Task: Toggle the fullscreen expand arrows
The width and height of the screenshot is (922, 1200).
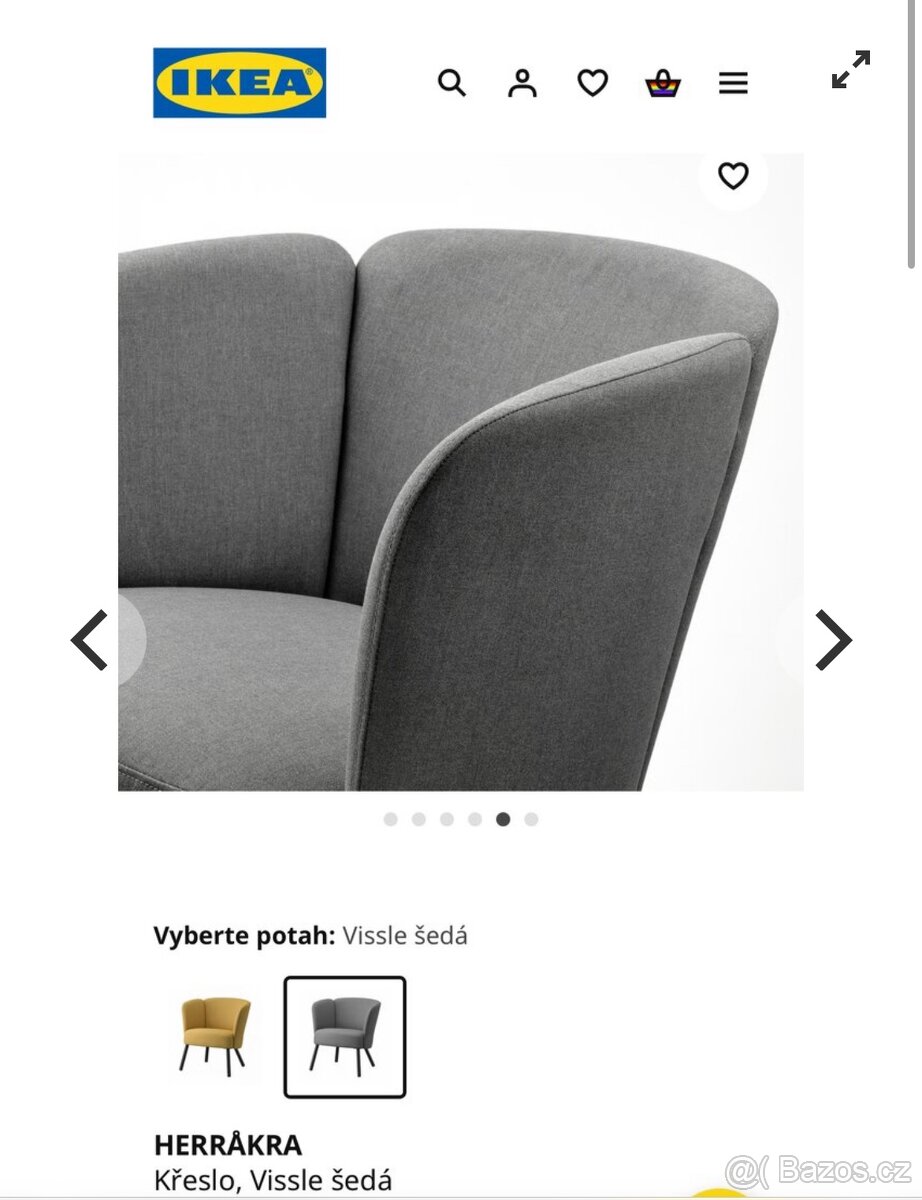Action: pyautogui.click(x=851, y=70)
